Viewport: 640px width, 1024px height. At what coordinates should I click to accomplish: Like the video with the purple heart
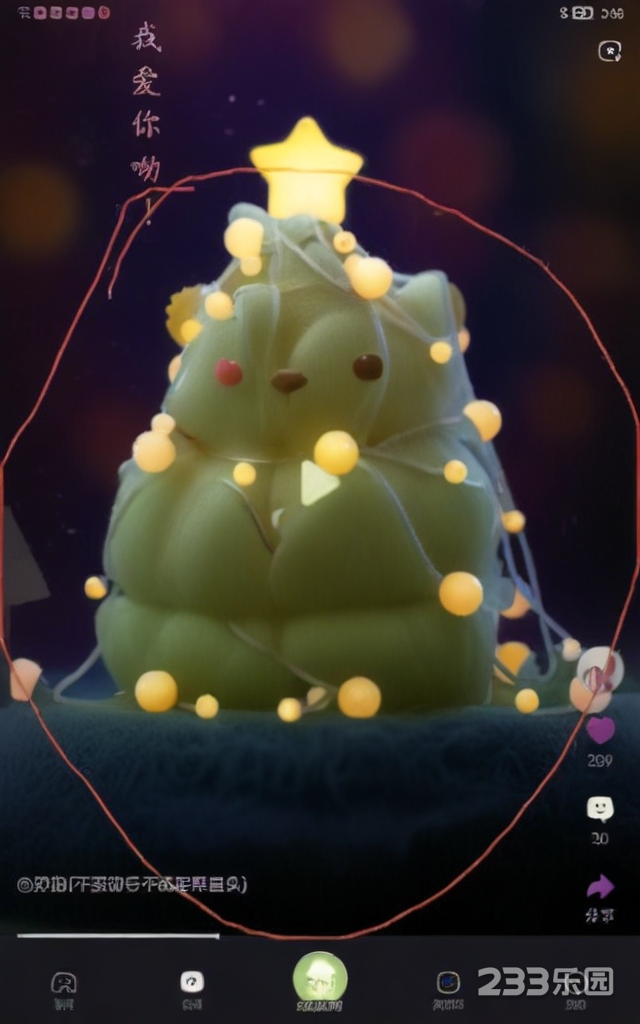[x=600, y=730]
